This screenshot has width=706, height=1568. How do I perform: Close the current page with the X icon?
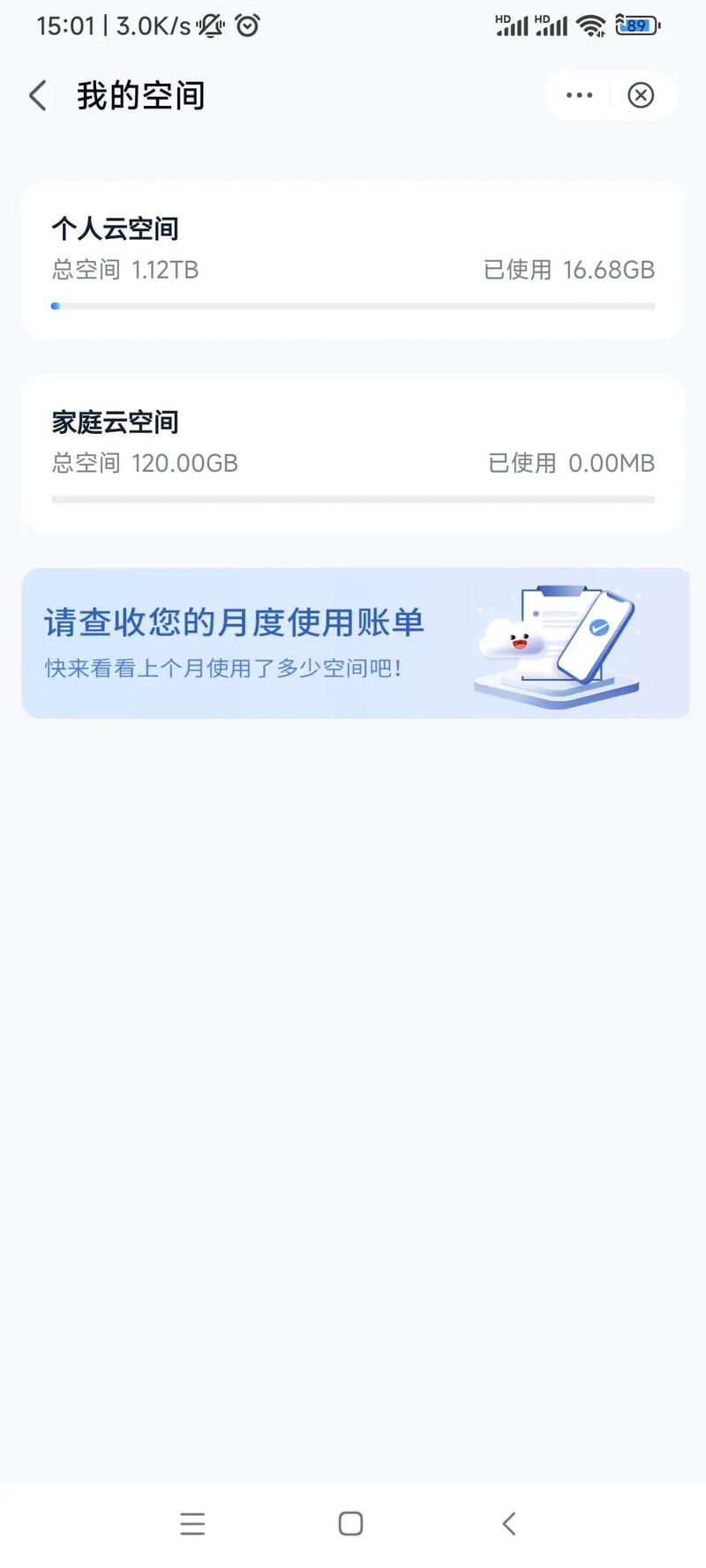click(x=642, y=95)
